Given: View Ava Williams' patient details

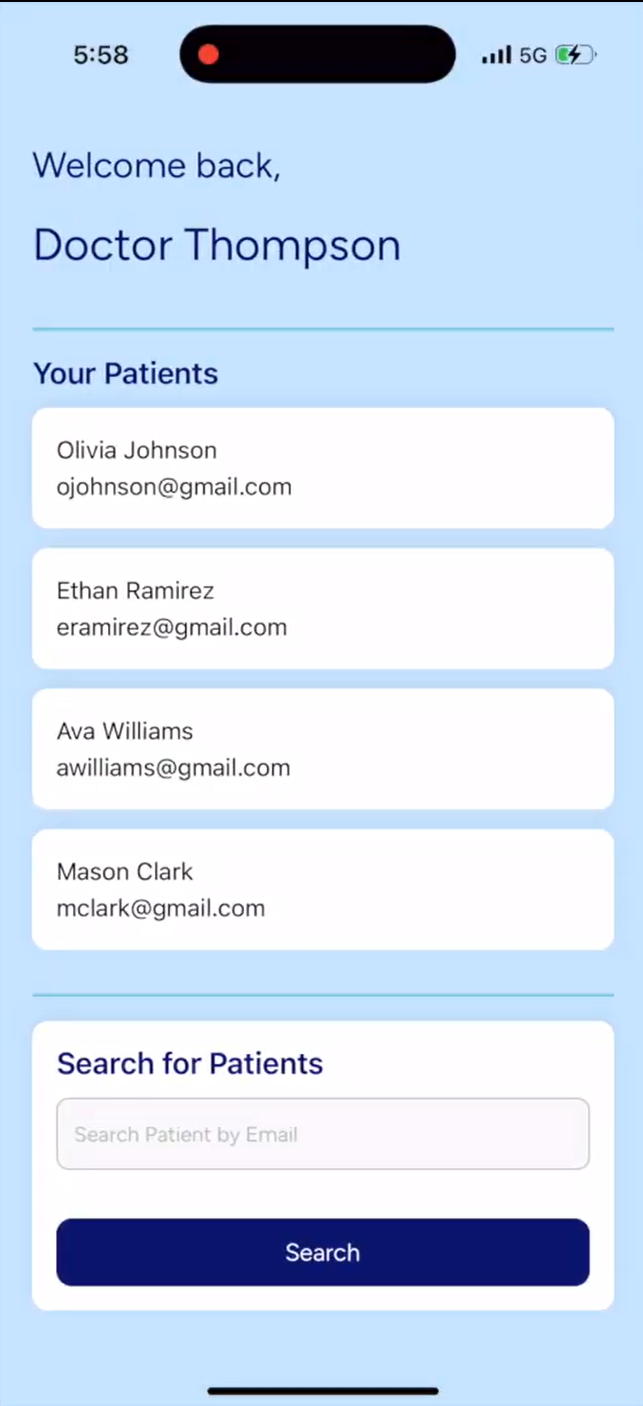Looking at the screenshot, I should coord(322,749).
